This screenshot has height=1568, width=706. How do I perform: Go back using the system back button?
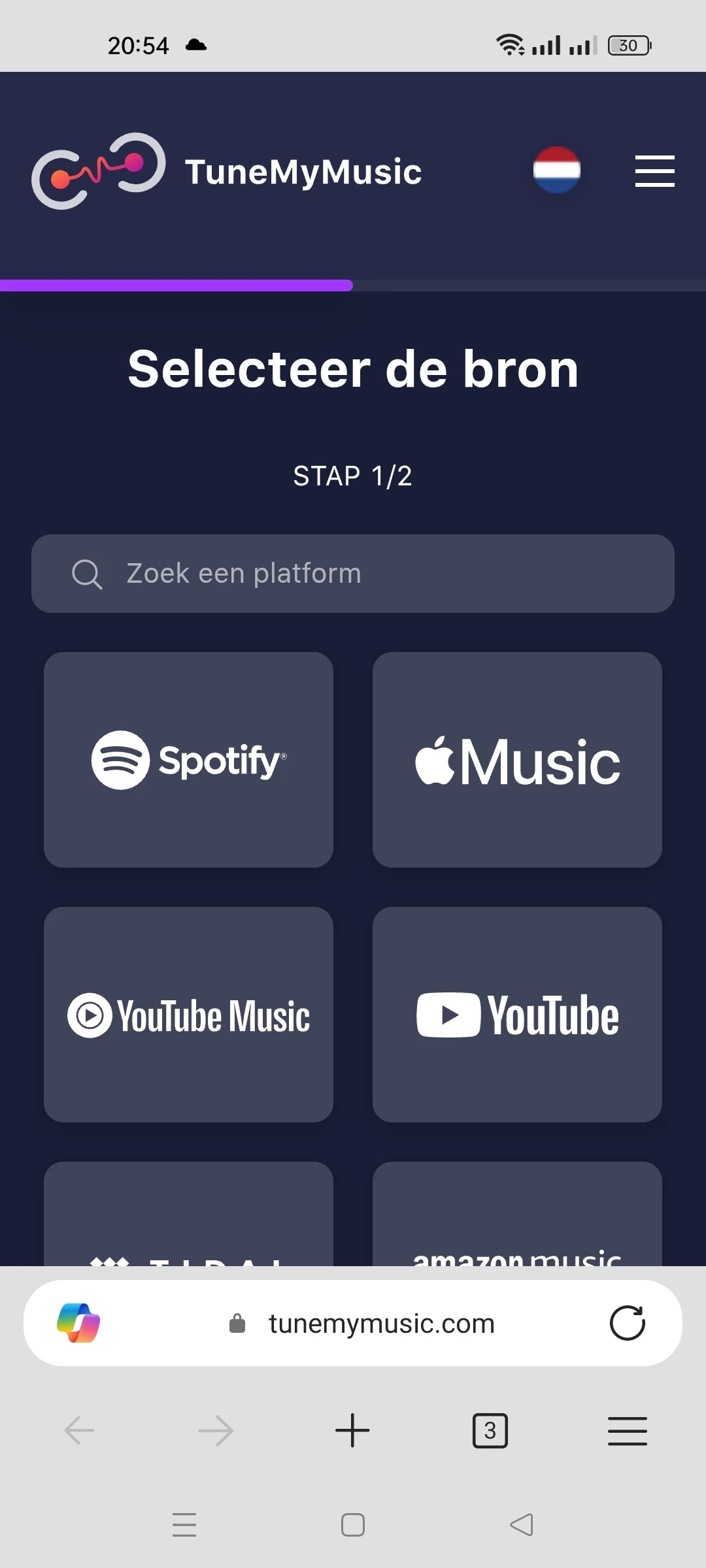522,1525
